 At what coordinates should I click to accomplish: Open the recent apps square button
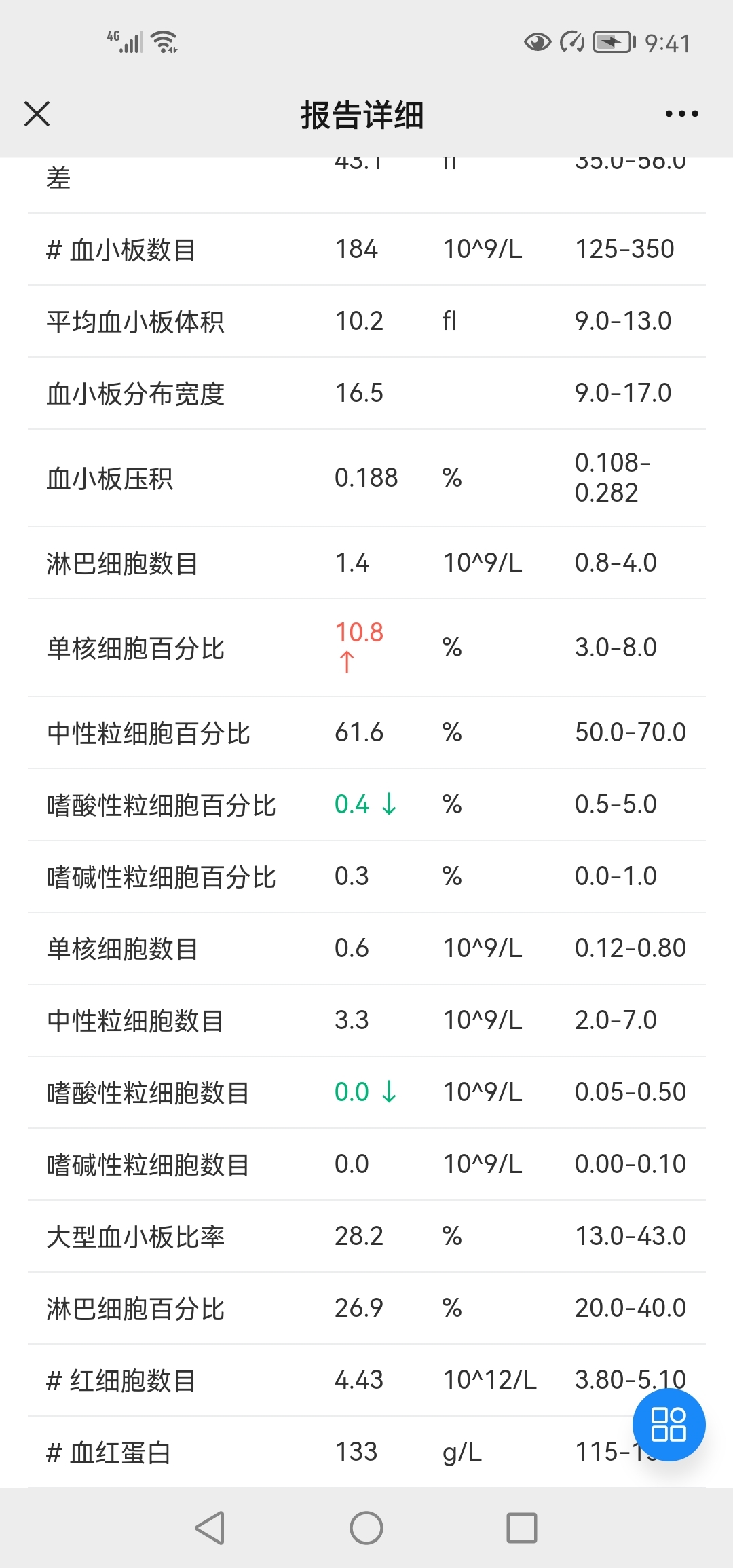tap(522, 1528)
